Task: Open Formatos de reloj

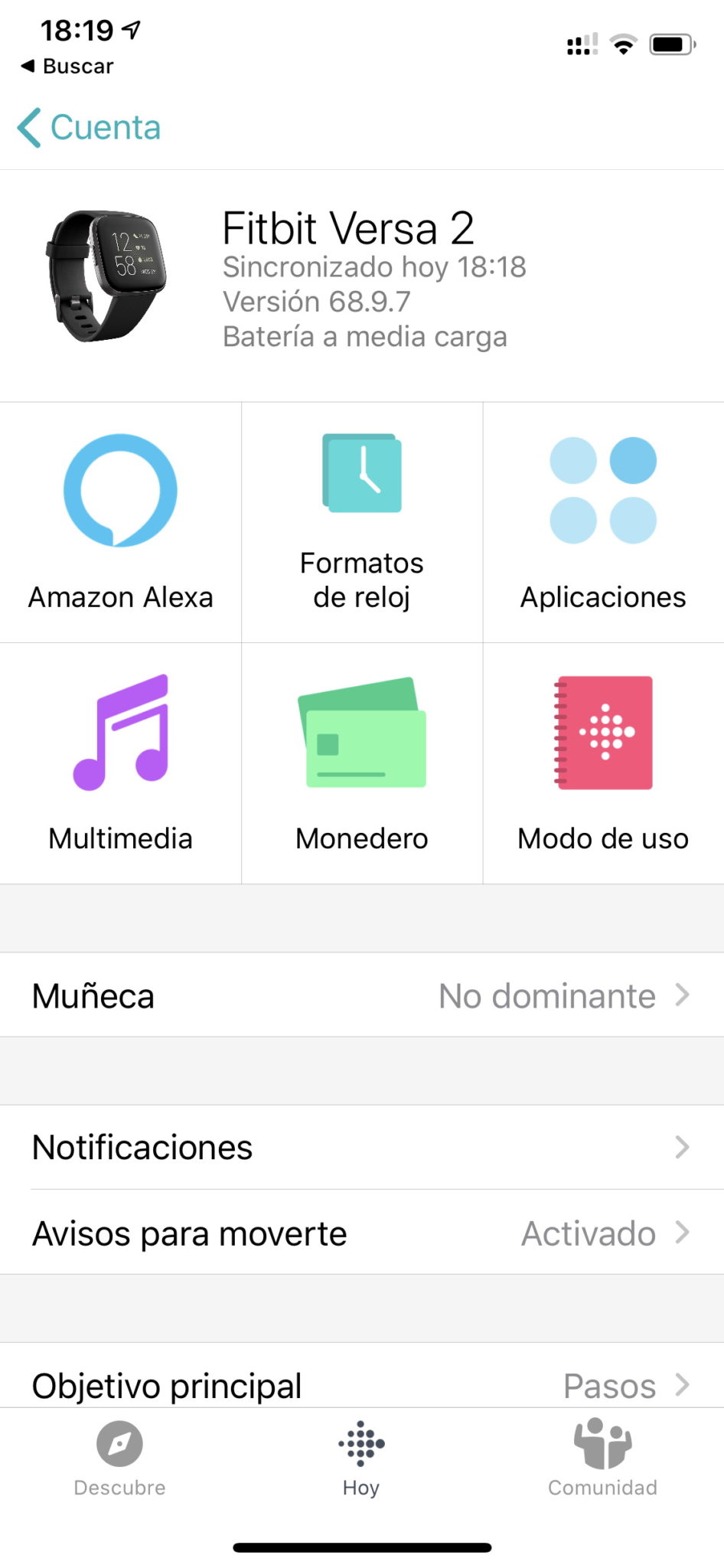Action: pyautogui.click(x=362, y=522)
